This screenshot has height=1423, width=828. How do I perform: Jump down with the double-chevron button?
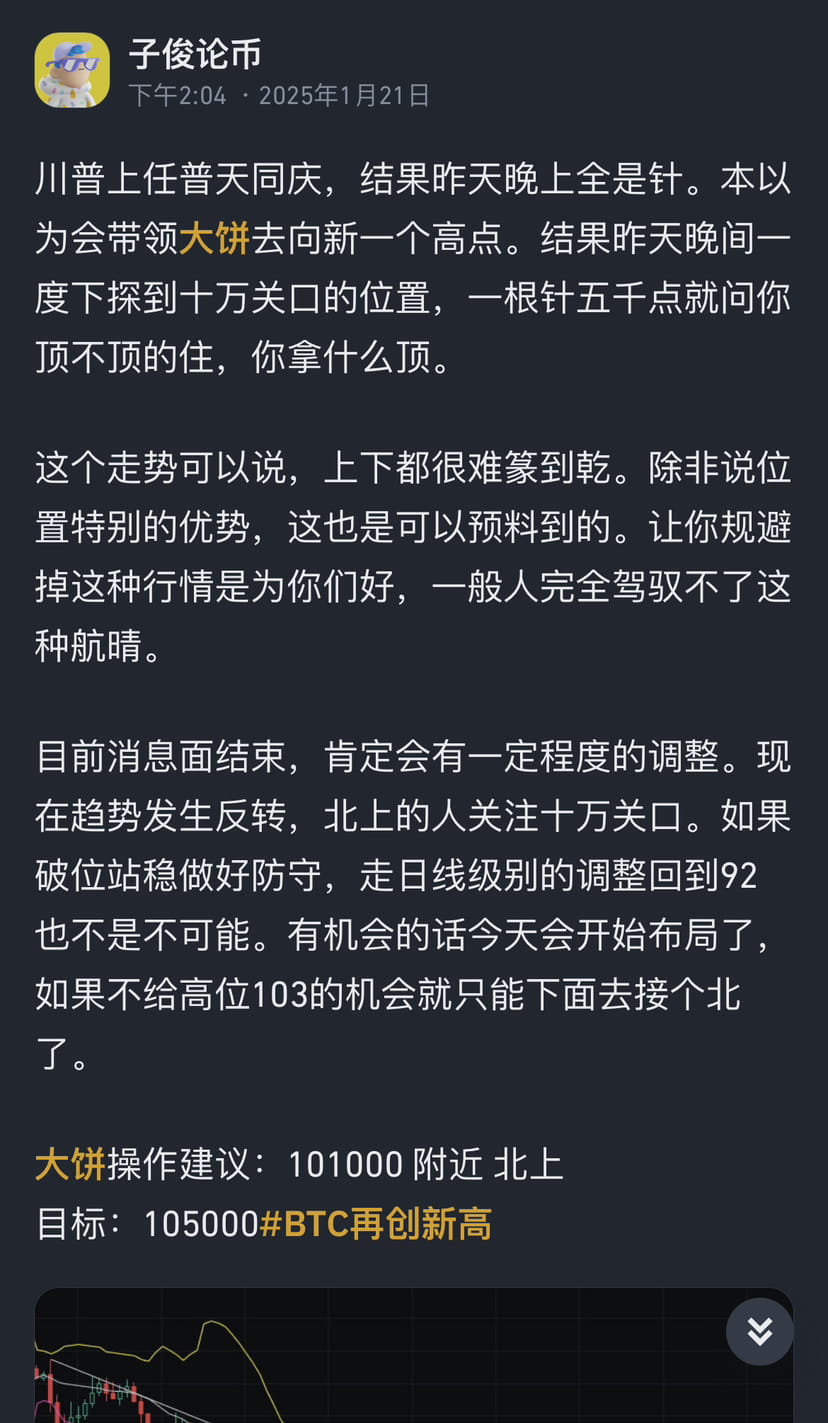[x=759, y=1331]
